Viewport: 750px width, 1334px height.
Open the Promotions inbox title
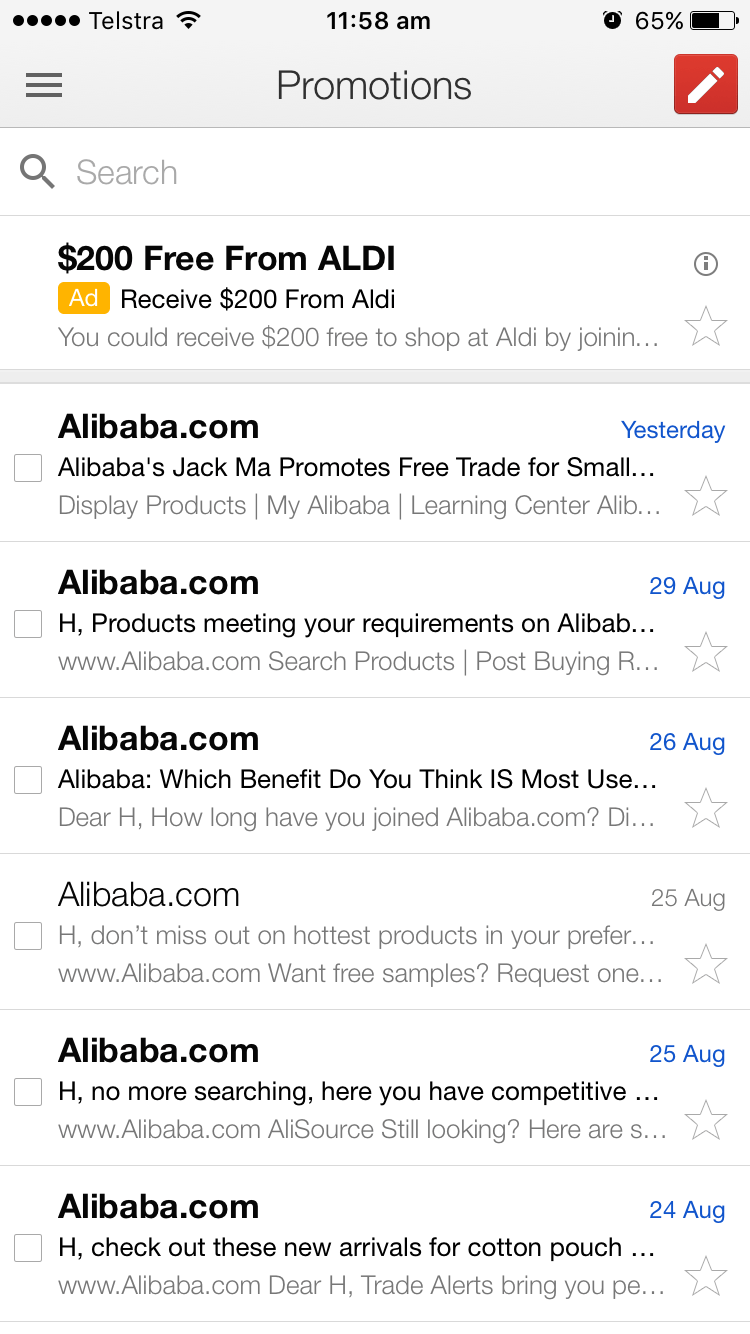(x=374, y=85)
